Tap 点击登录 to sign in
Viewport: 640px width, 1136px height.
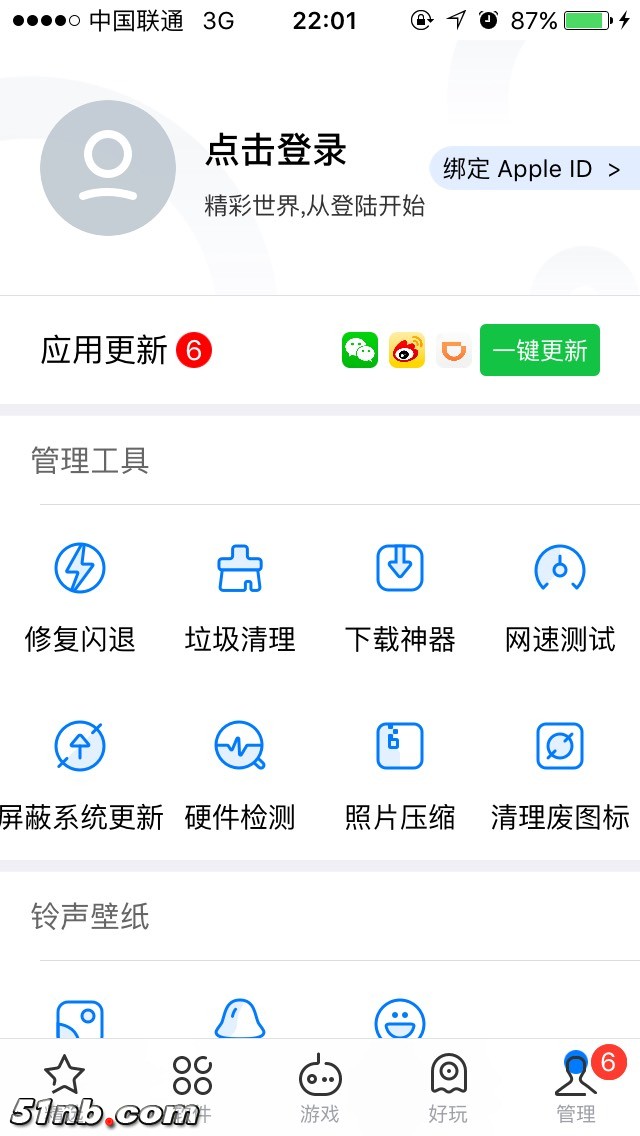tap(276, 151)
